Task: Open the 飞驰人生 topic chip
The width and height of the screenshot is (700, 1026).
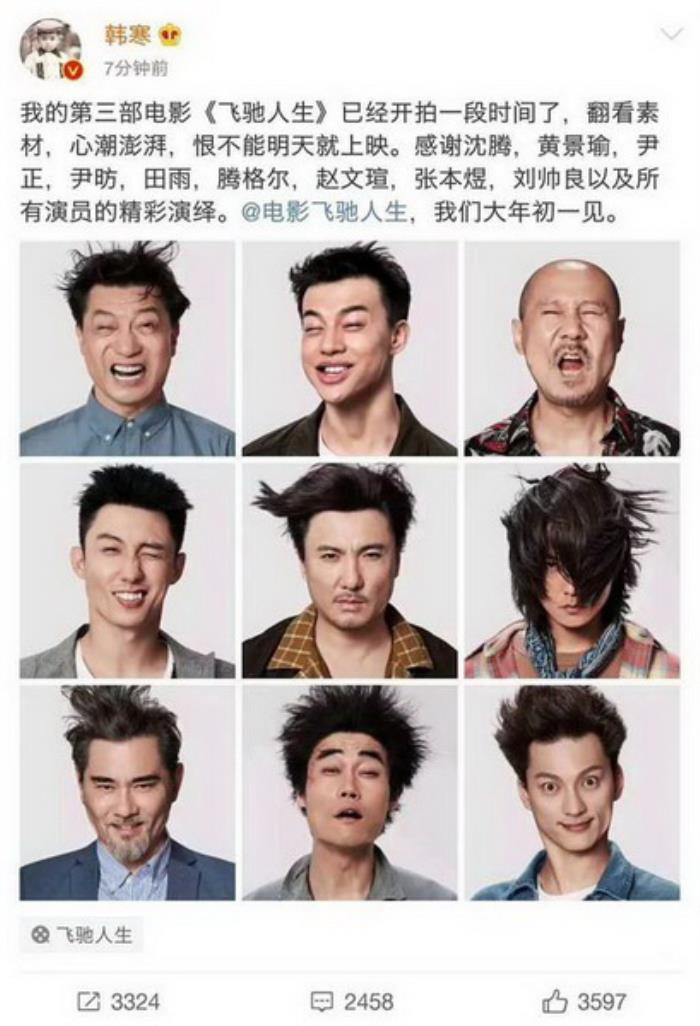Action: [x=82, y=934]
